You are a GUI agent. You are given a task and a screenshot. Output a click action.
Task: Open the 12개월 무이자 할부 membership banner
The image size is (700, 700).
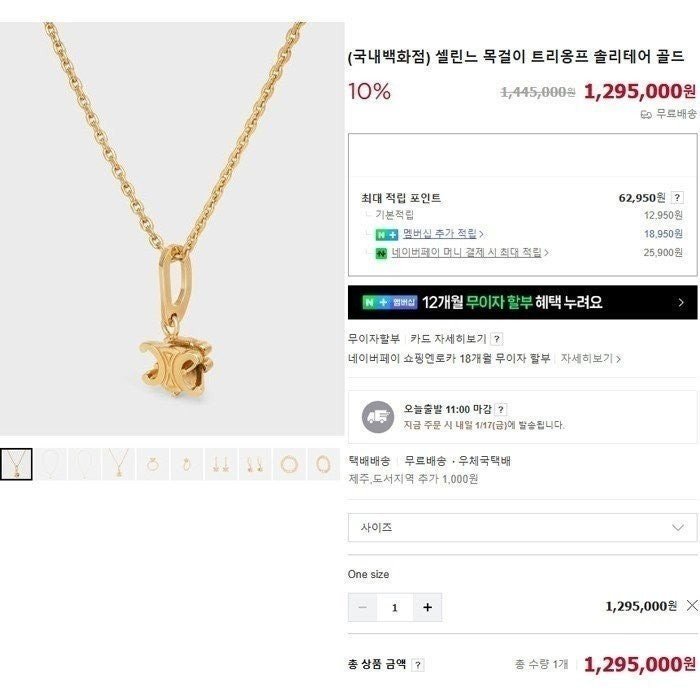click(522, 302)
